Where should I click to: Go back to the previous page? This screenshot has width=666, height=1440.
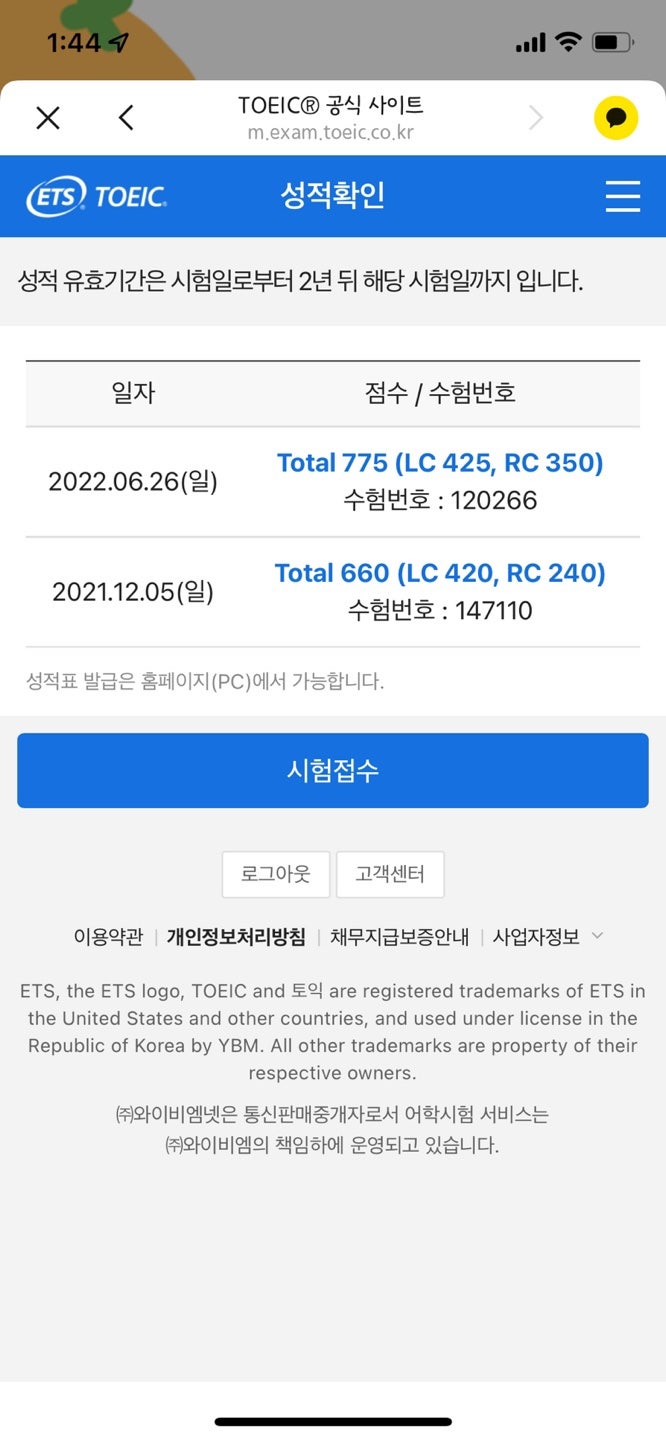[x=126, y=118]
